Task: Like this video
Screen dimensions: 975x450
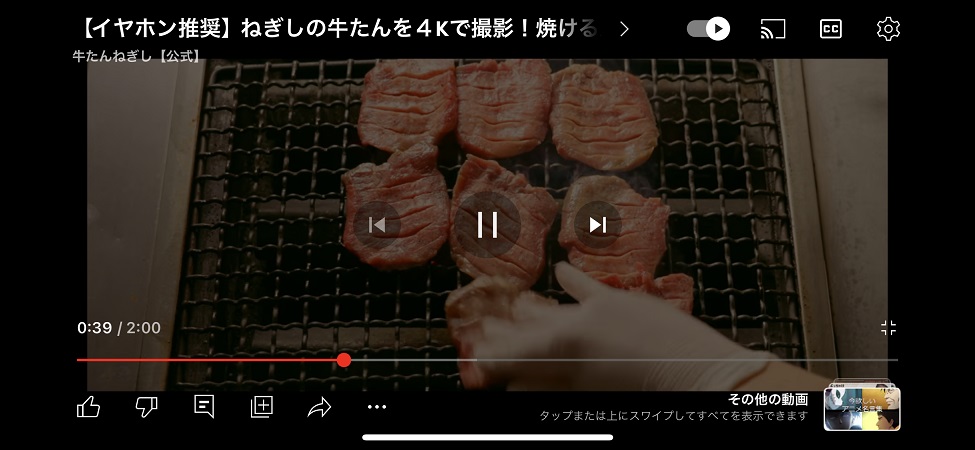Action: [89, 407]
